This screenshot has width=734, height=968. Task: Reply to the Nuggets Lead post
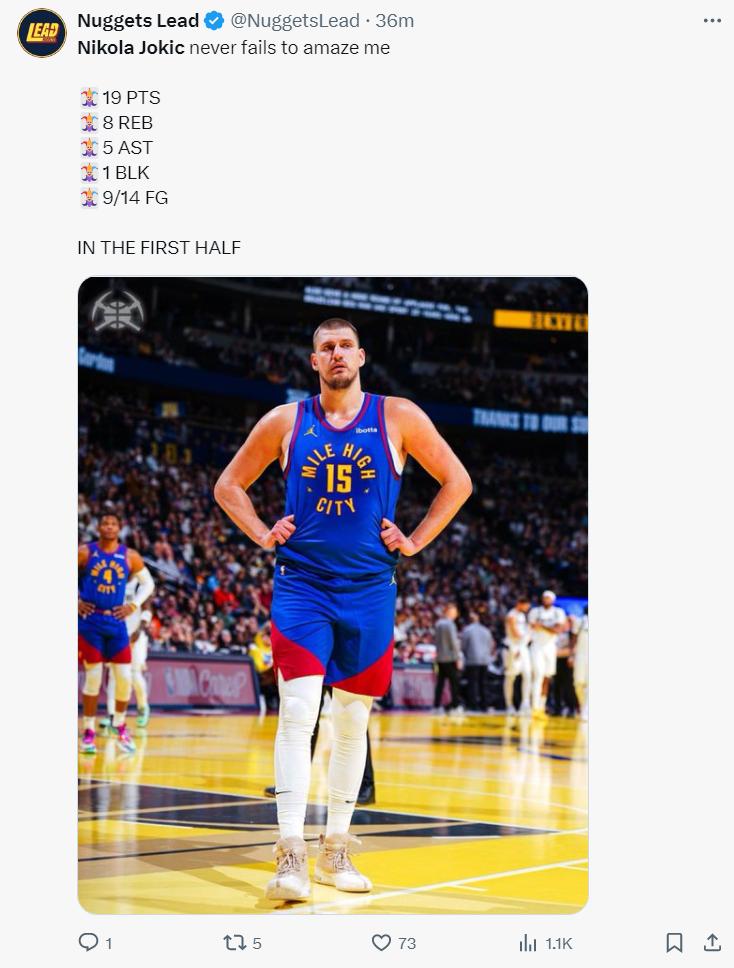click(x=89, y=942)
